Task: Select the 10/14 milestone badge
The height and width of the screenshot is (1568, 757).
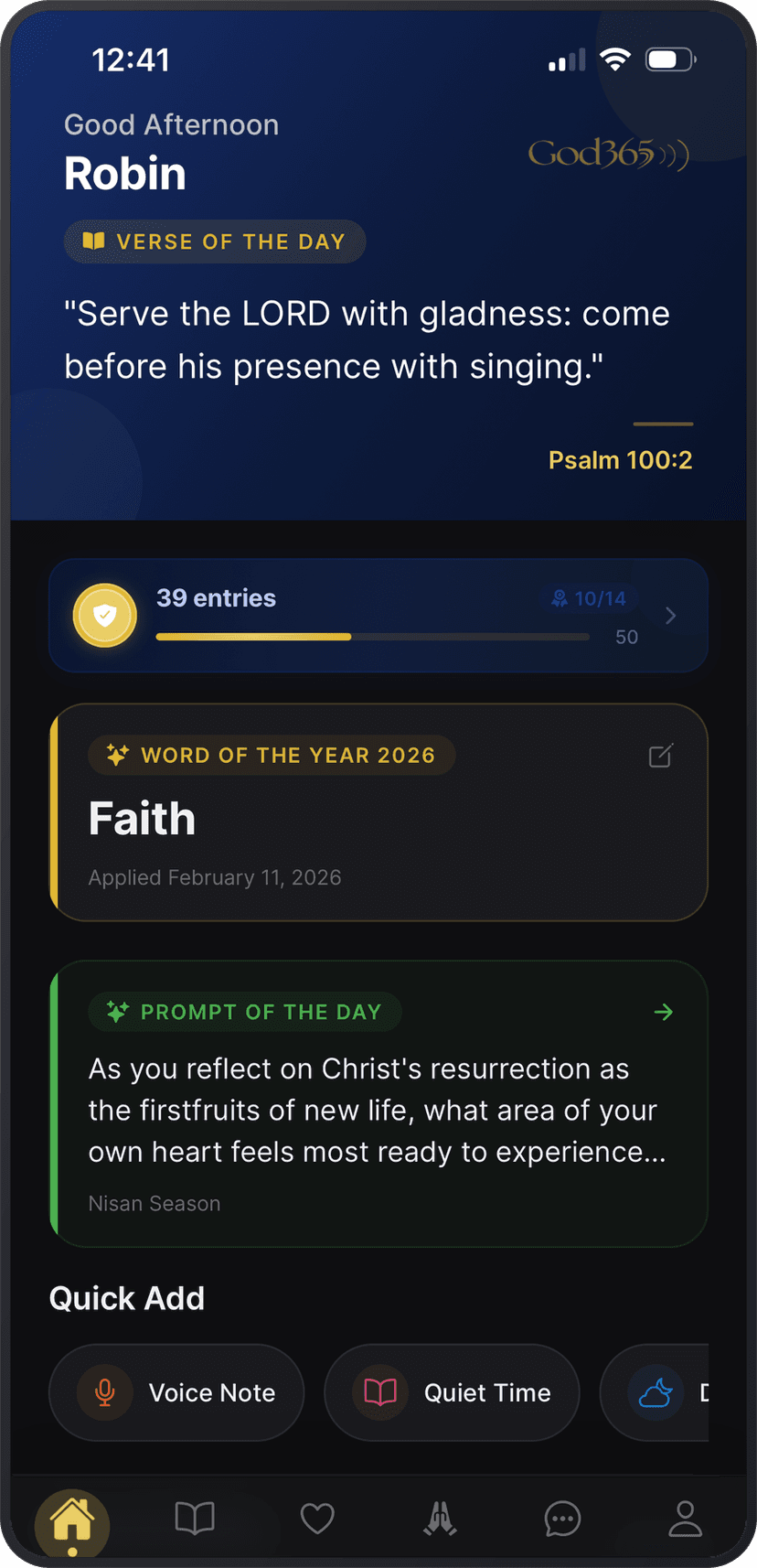Action: pos(590,598)
